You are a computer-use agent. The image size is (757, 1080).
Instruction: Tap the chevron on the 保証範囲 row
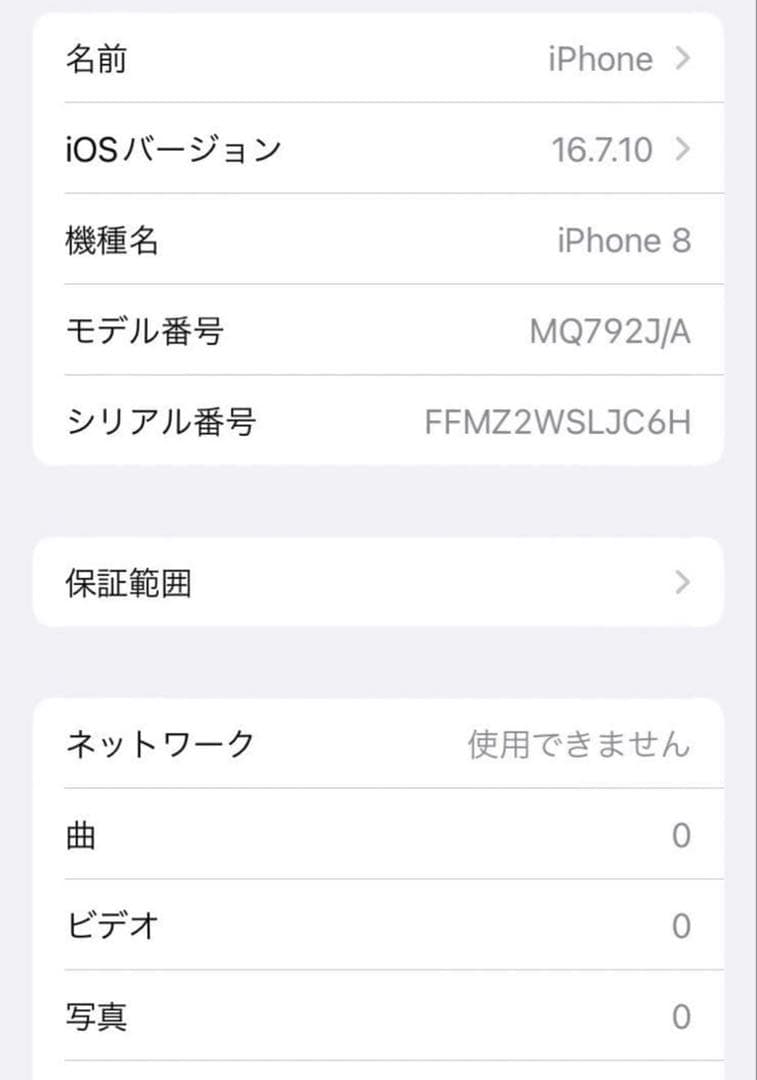coord(683,581)
